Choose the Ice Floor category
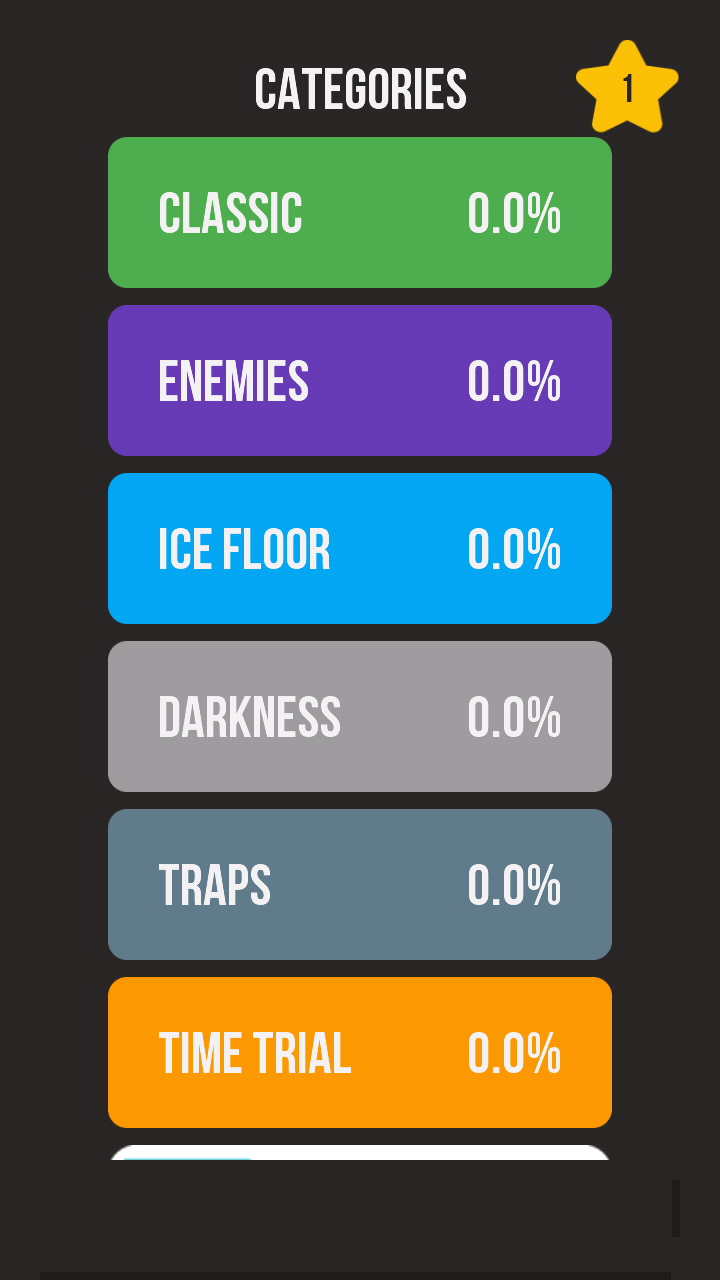 360,549
